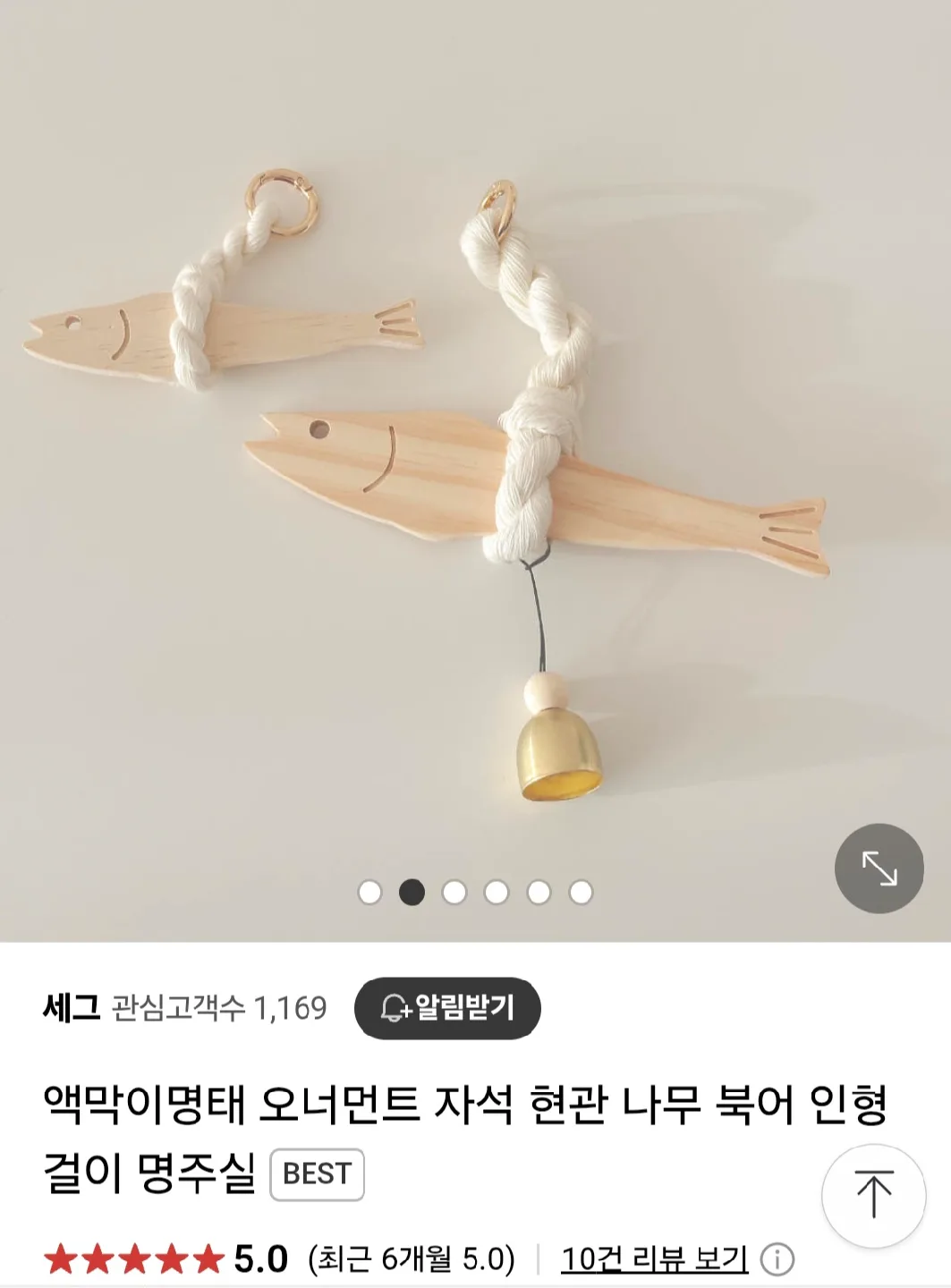Viewport: 951px width, 1288px height.
Task: Expand the product image to fullscreen
Action: pos(879,868)
